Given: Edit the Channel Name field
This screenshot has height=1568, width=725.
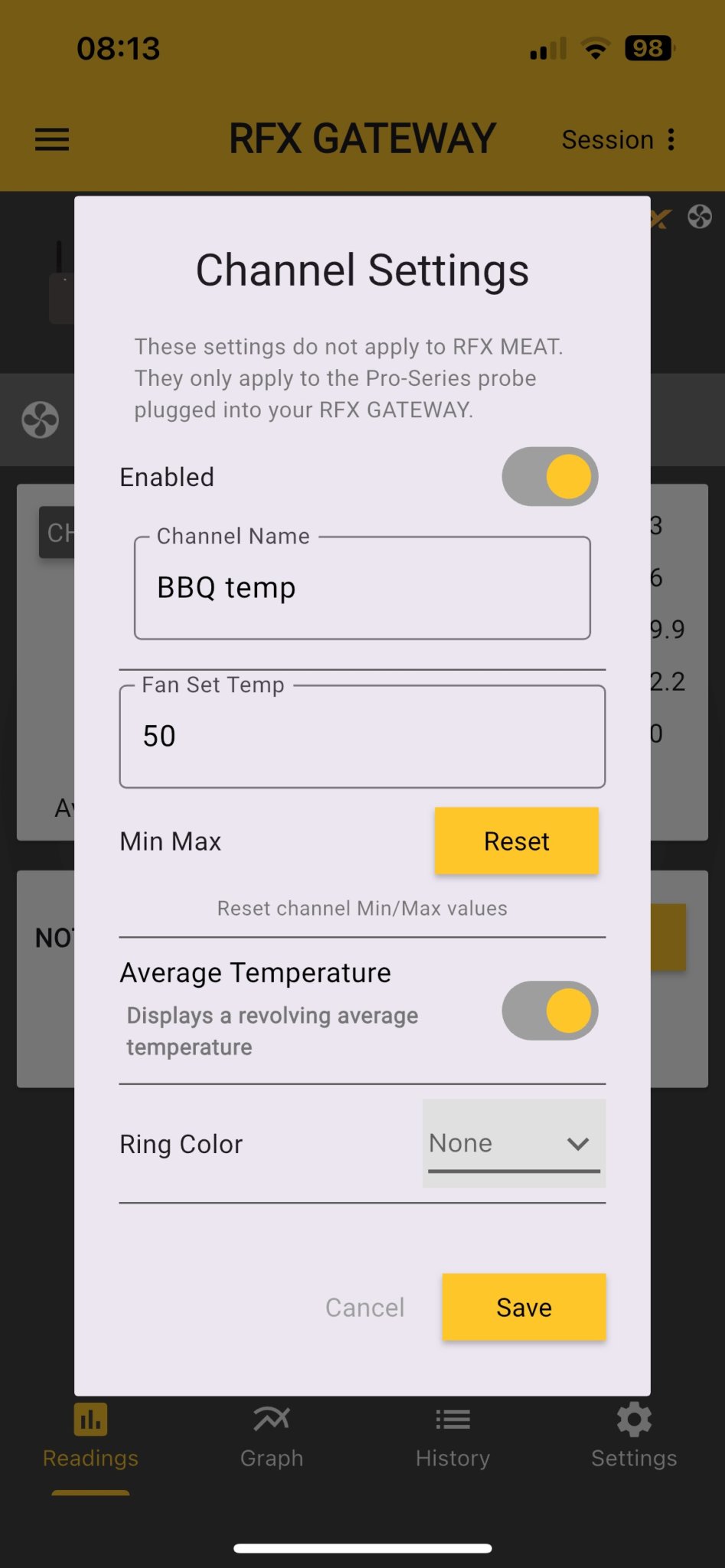Looking at the screenshot, I should pos(362,588).
